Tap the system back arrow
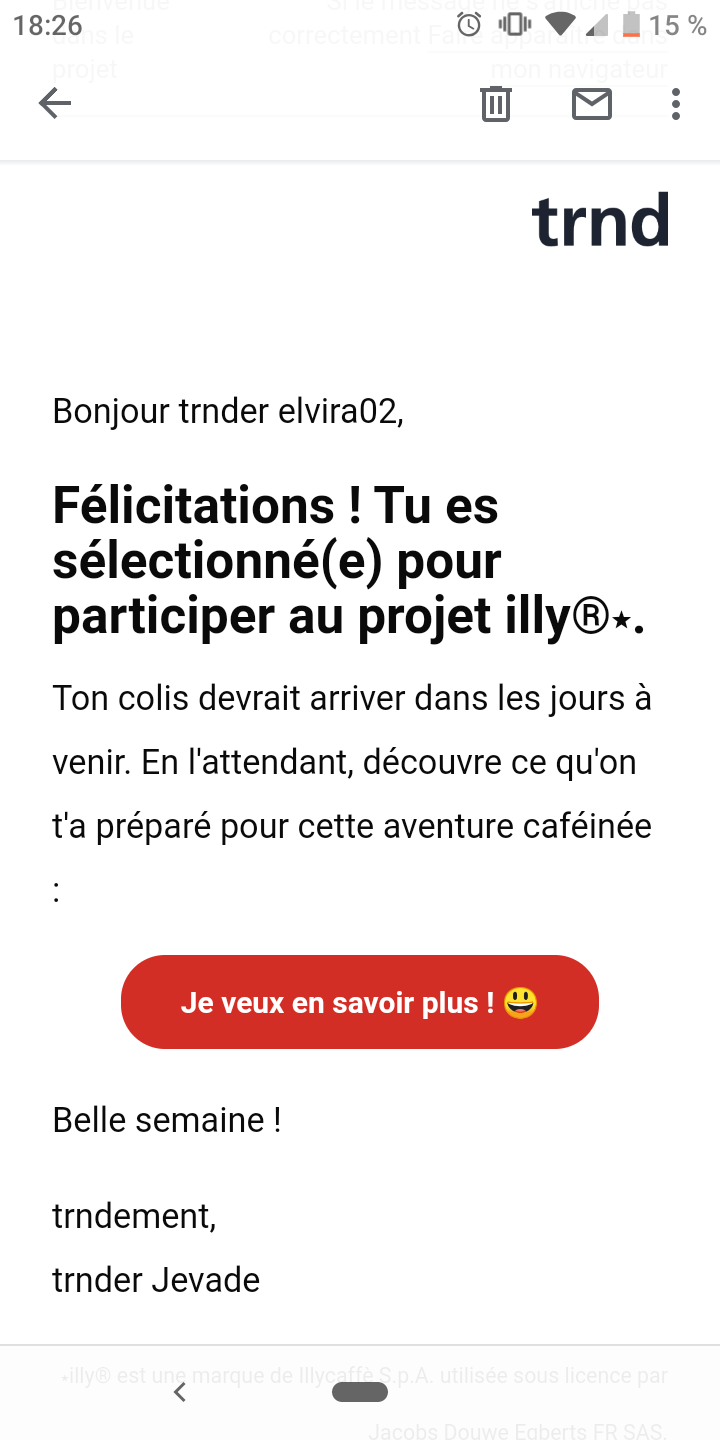The width and height of the screenshot is (720, 1440). (180, 1392)
